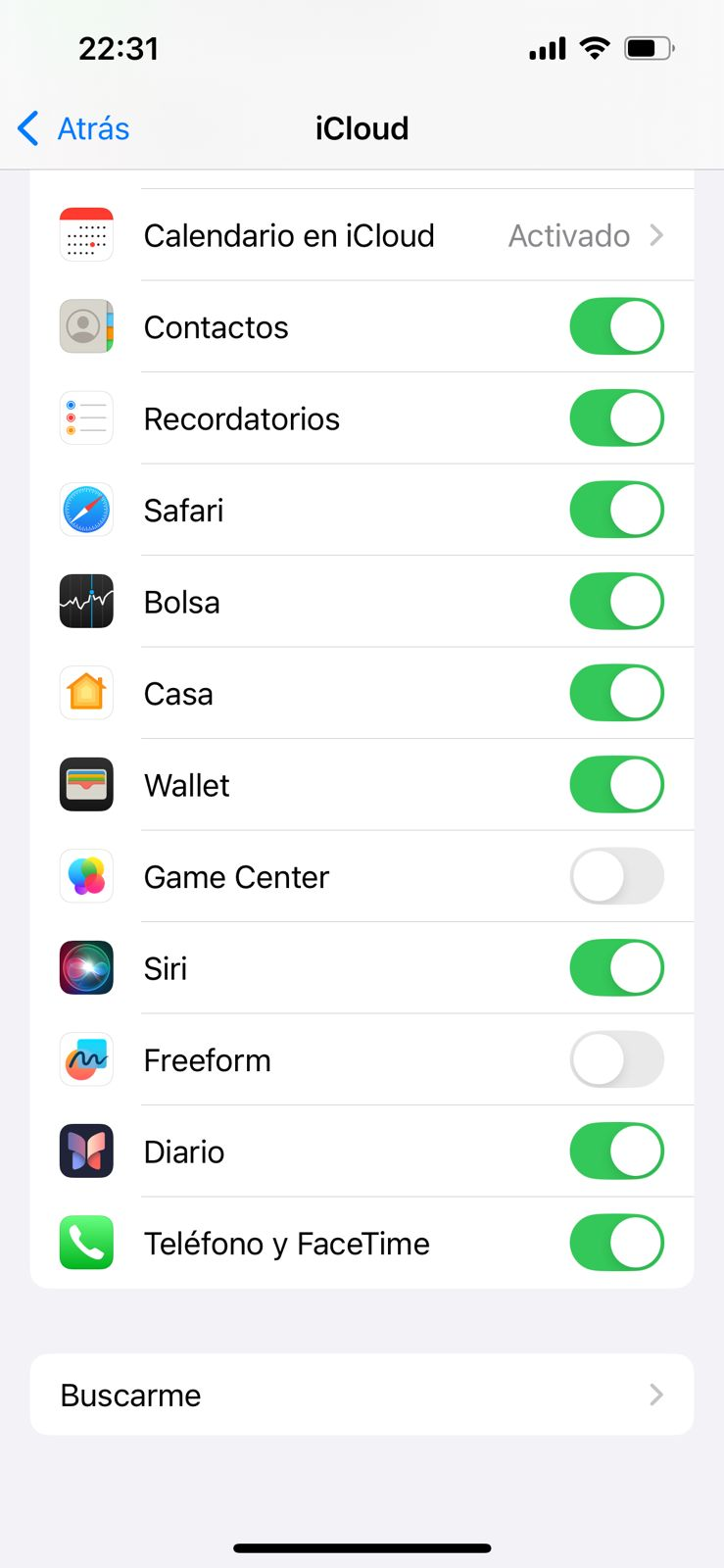Turn on the Freeform switch
The width and height of the screenshot is (724, 1568).
(x=616, y=1060)
